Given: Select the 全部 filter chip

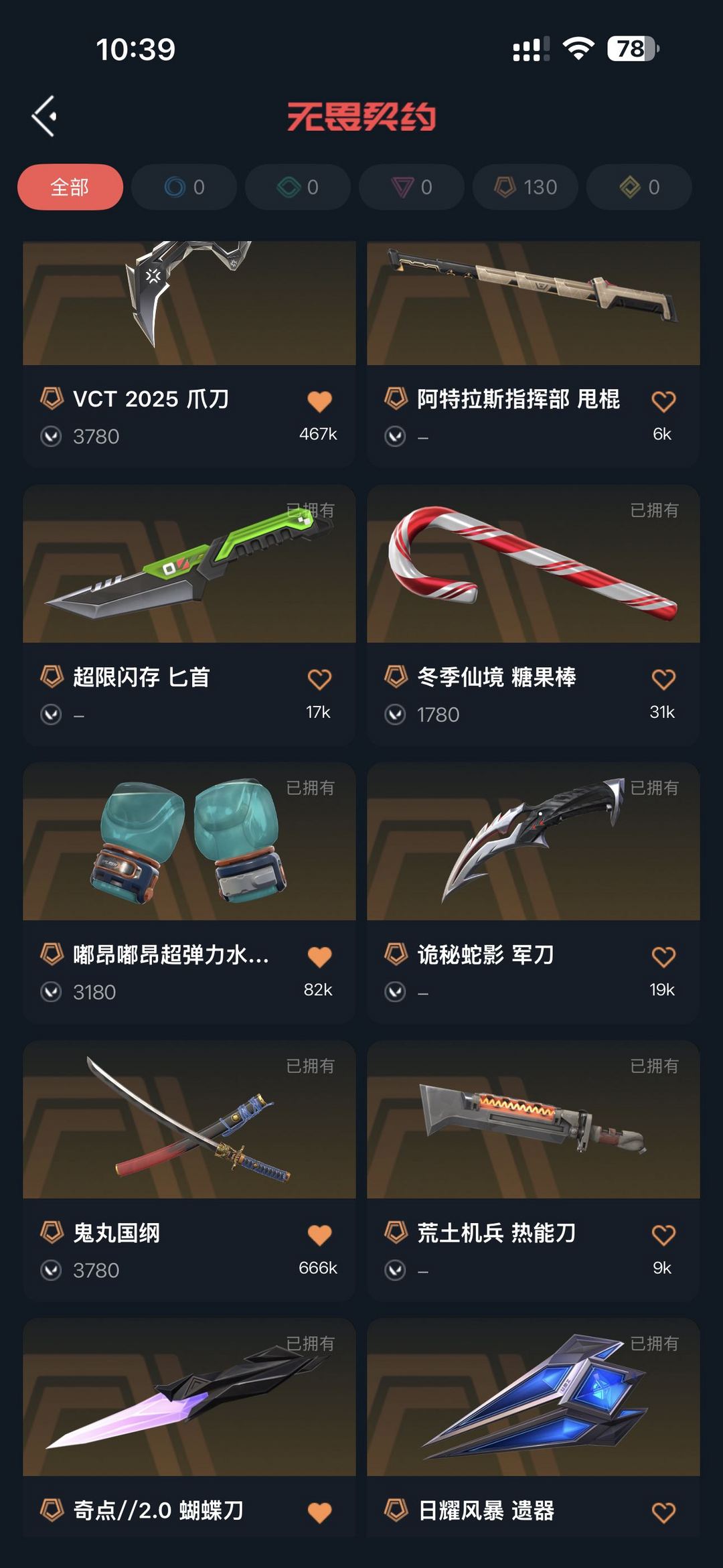Looking at the screenshot, I should click(x=70, y=187).
